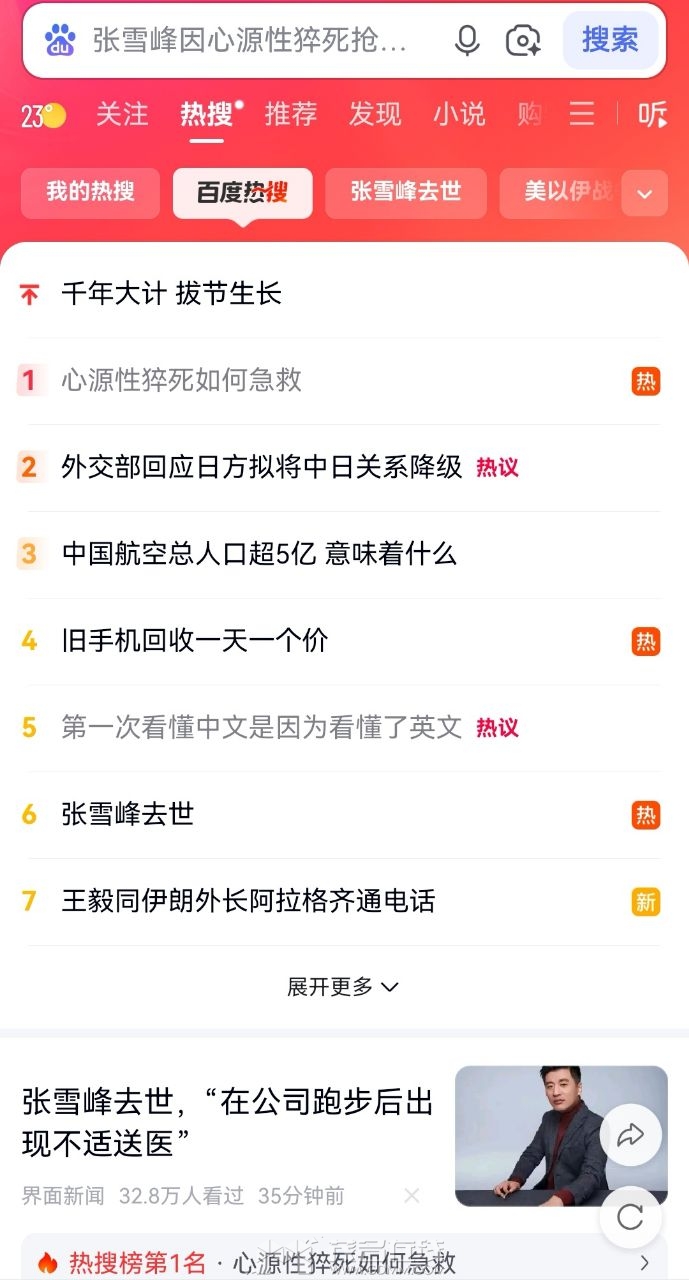Open pinned topic 千年大计 拔节生长
This screenshot has width=689, height=1280.
(172, 294)
